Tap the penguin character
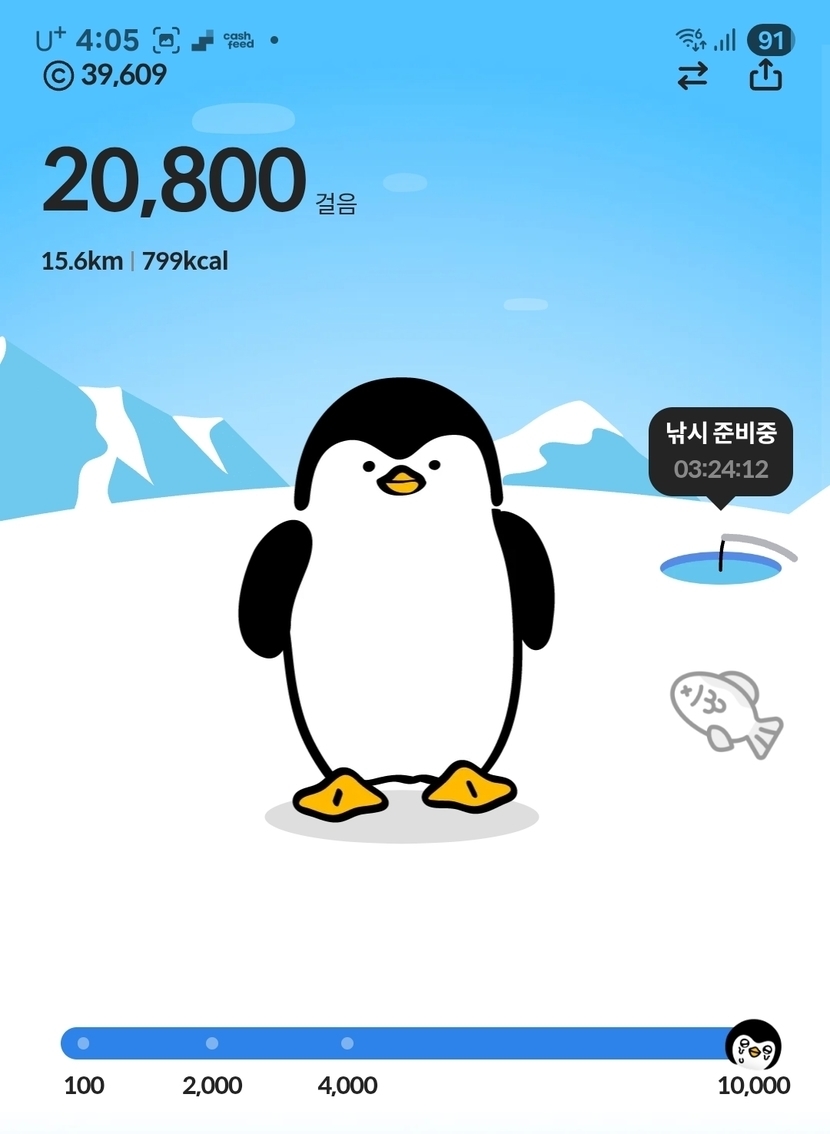Screen dimensions: 830x1134 tap(398, 600)
